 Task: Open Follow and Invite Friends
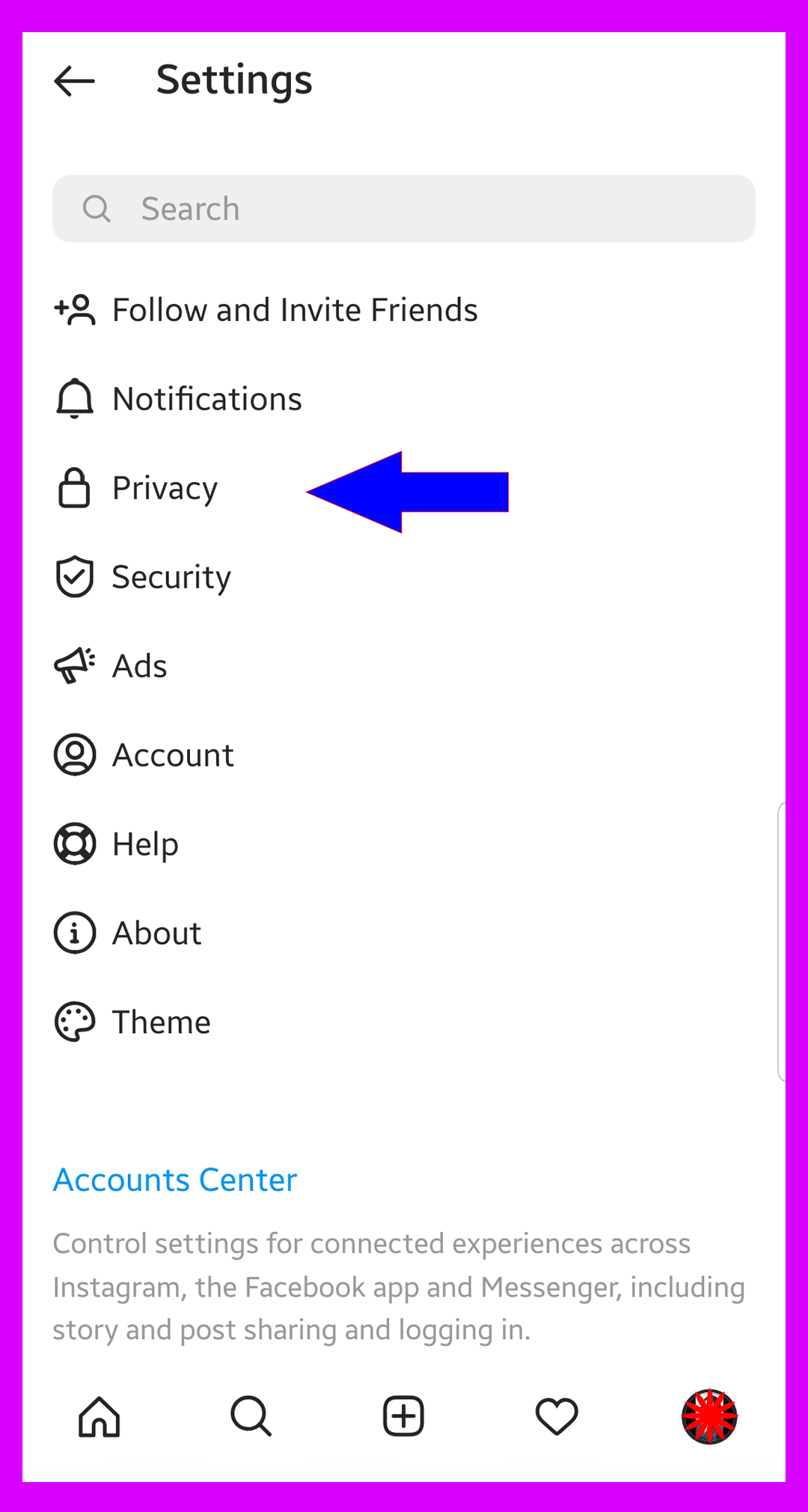(x=404, y=310)
